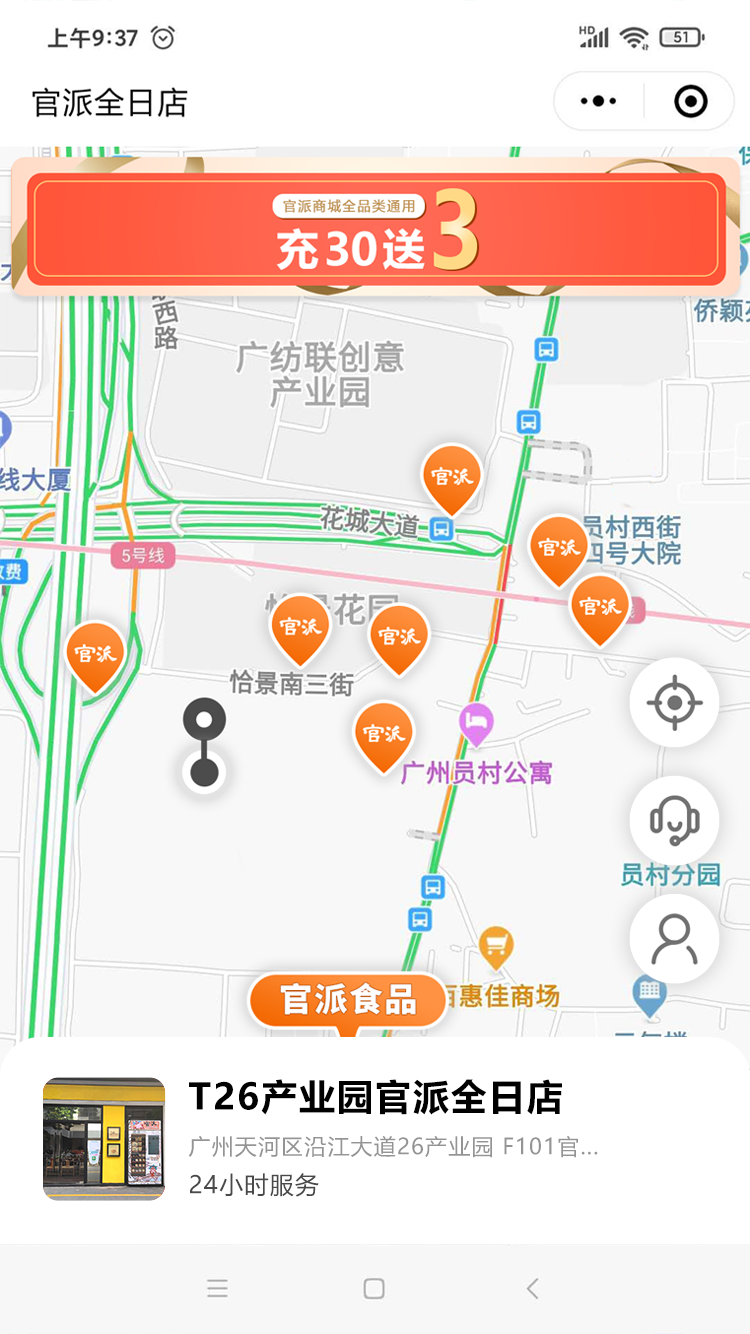
Task: Select the 官派 pin above 广州员村公寓
Action: 383,734
